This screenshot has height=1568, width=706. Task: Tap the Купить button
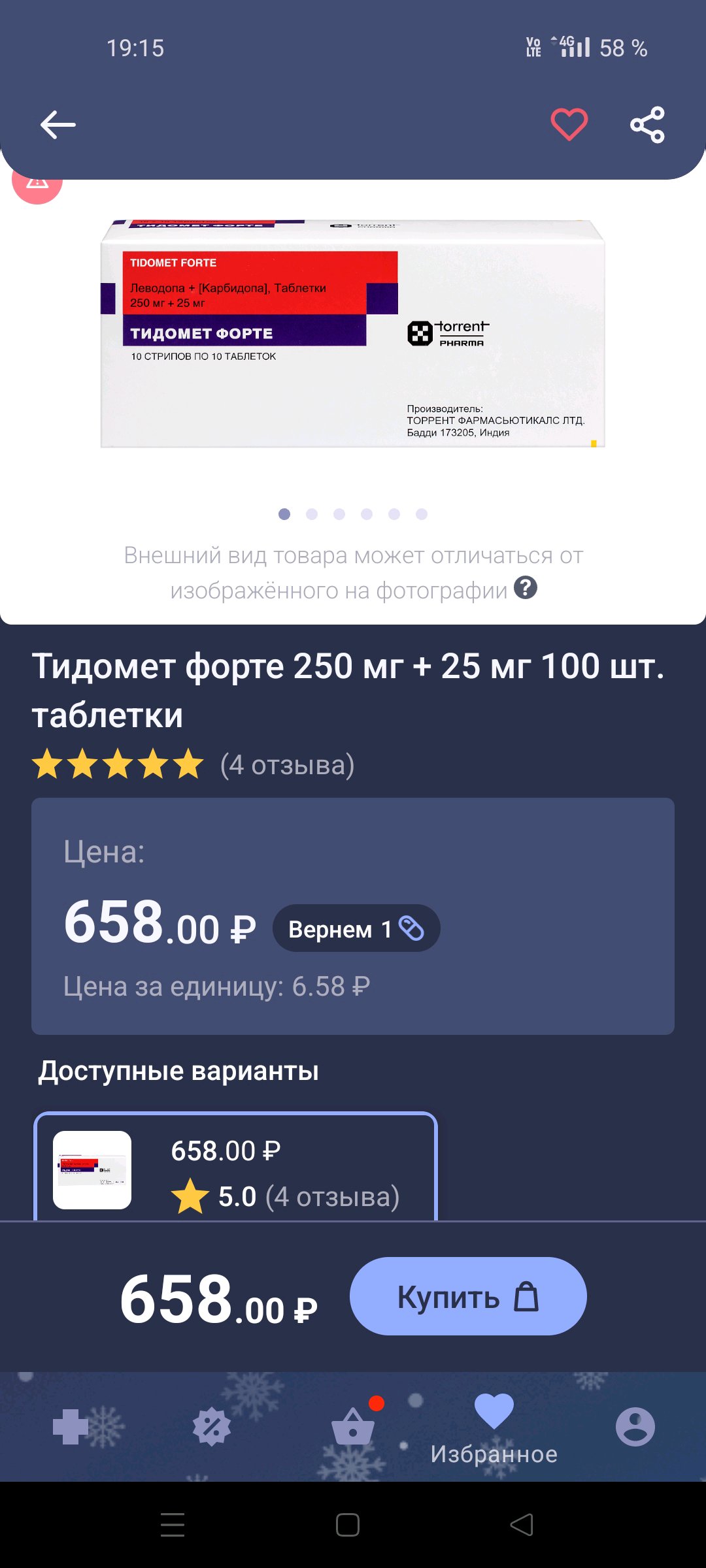pyautogui.click(x=468, y=1296)
